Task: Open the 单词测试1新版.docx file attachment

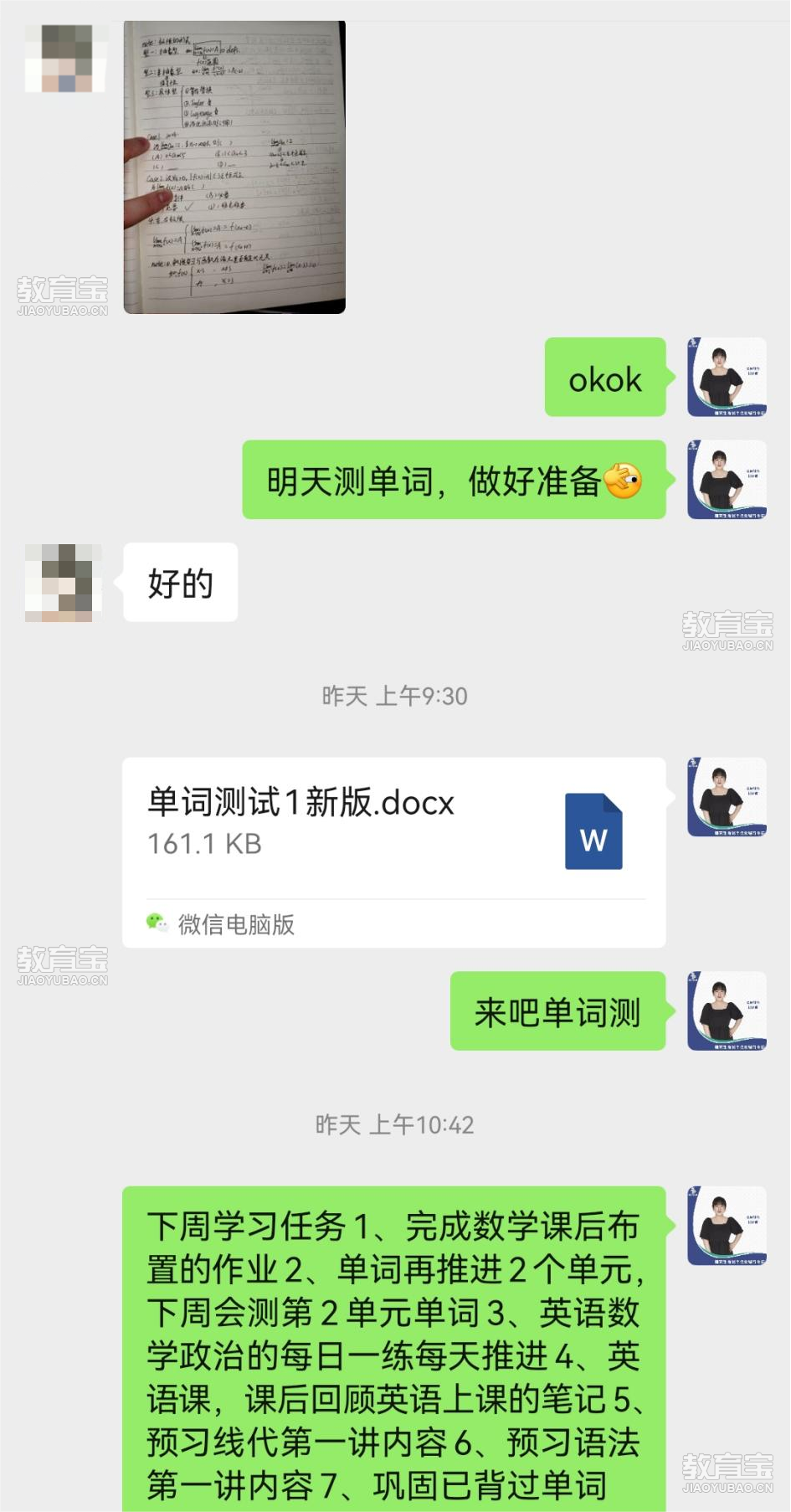Action: [x=393, y=851]
